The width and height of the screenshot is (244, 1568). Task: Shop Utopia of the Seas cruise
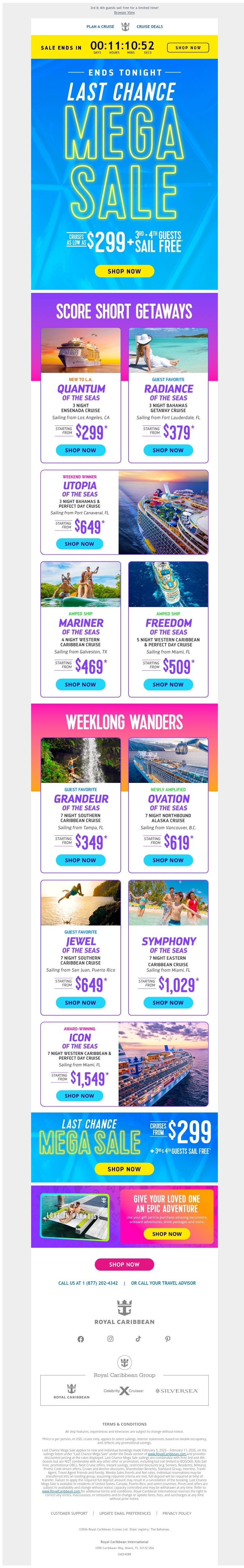click(79, 543)
